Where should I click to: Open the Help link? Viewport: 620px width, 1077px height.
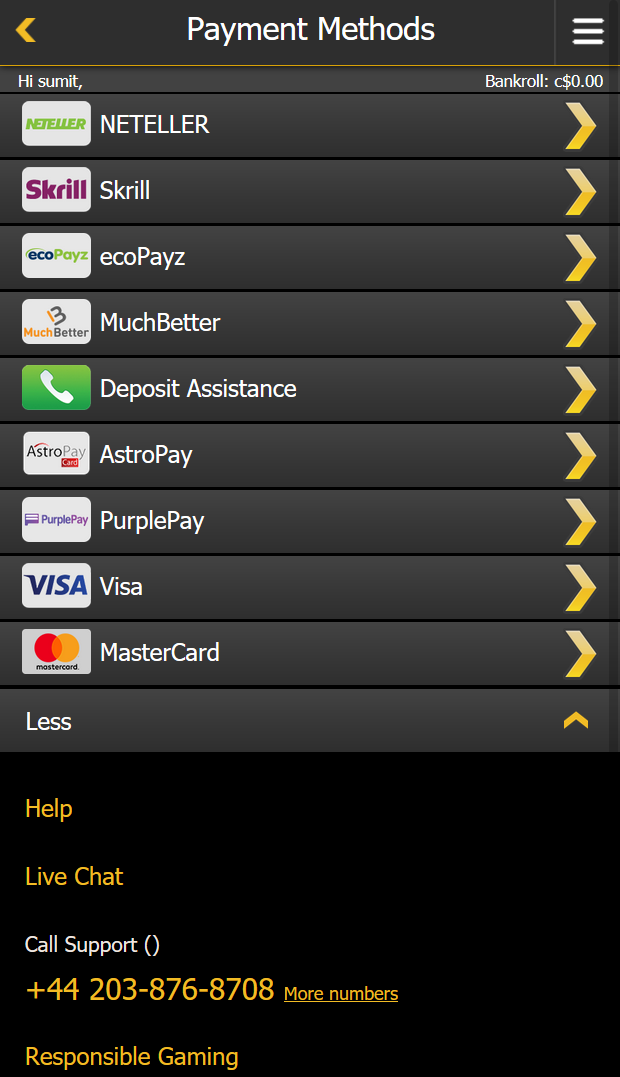49,808
